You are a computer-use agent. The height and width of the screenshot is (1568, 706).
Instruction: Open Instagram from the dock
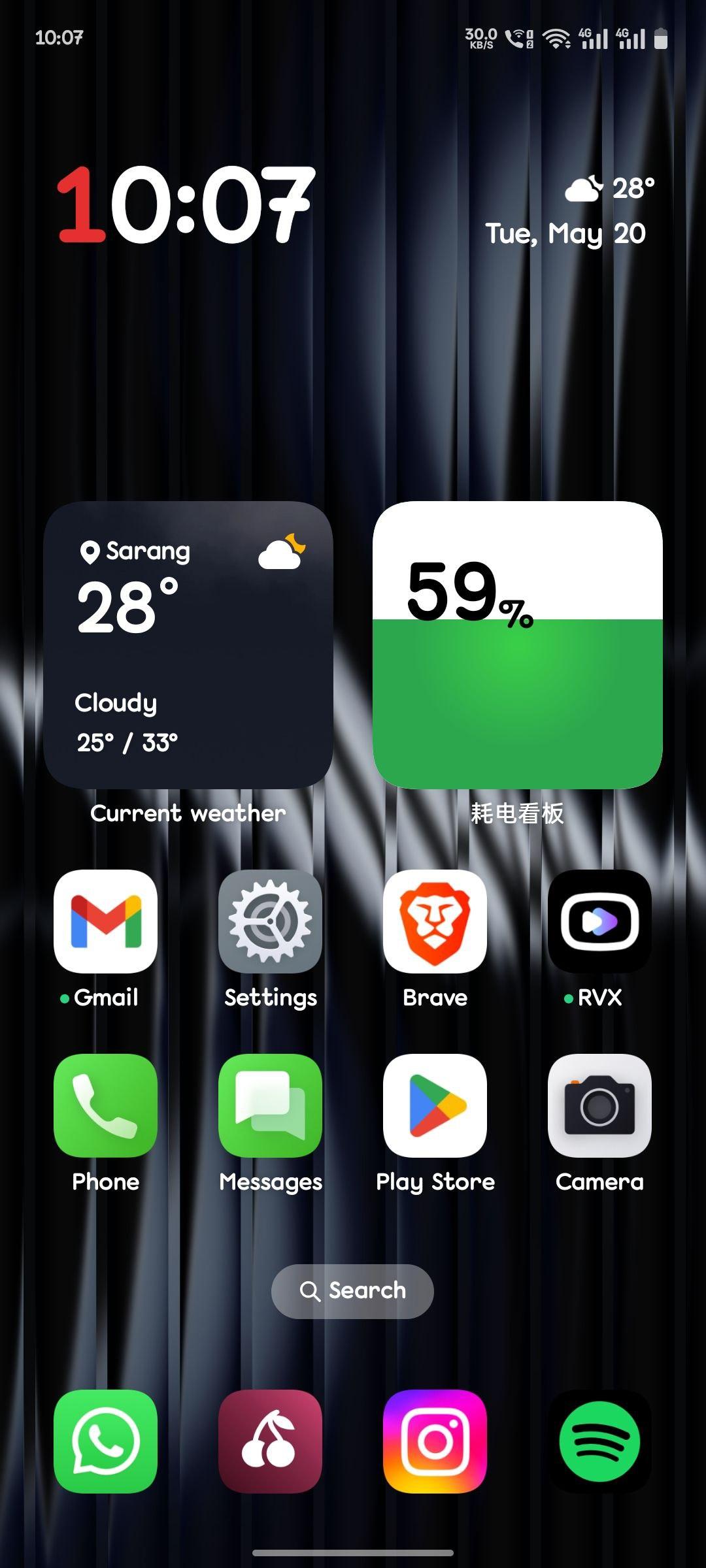click(435, 1441)
